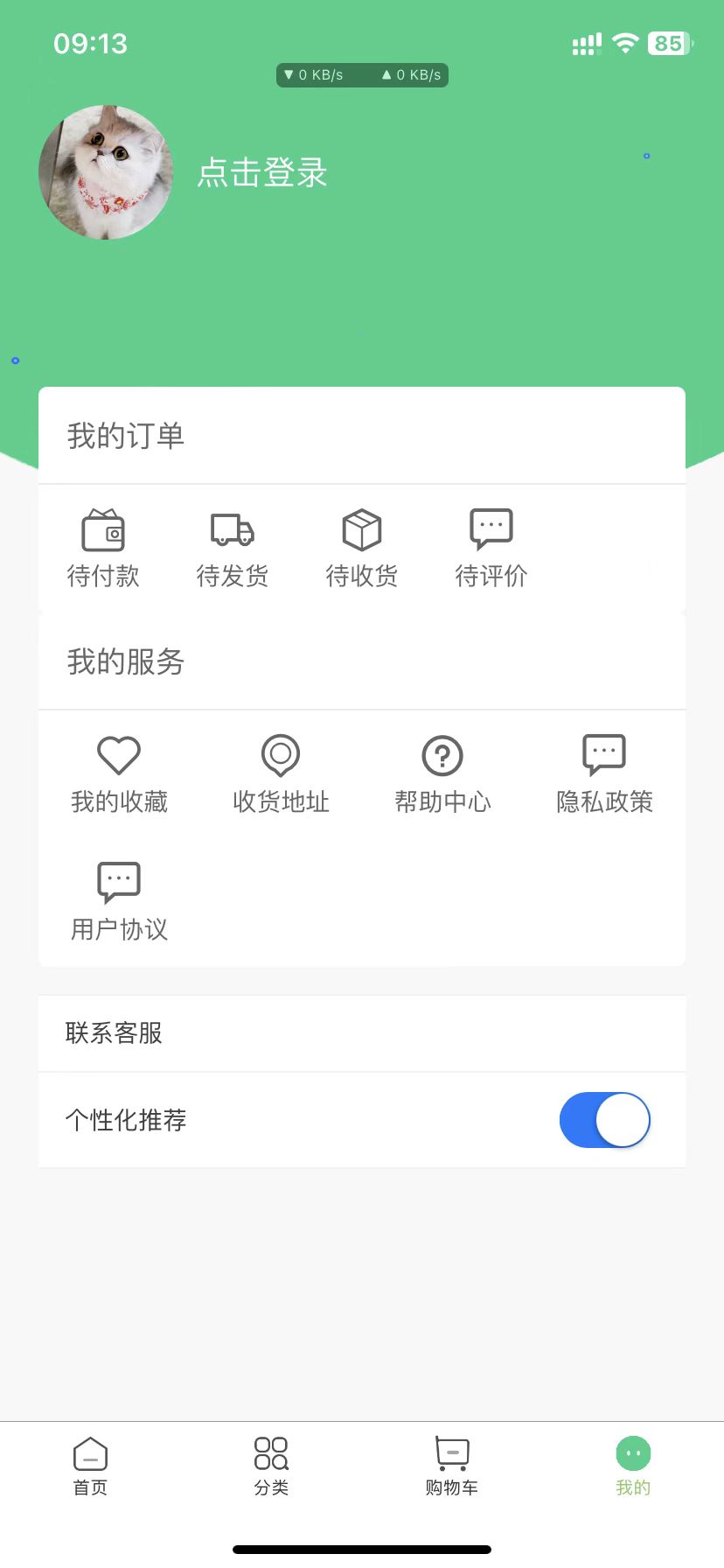Open 待付款 pending payment orders

pos(103,548)
